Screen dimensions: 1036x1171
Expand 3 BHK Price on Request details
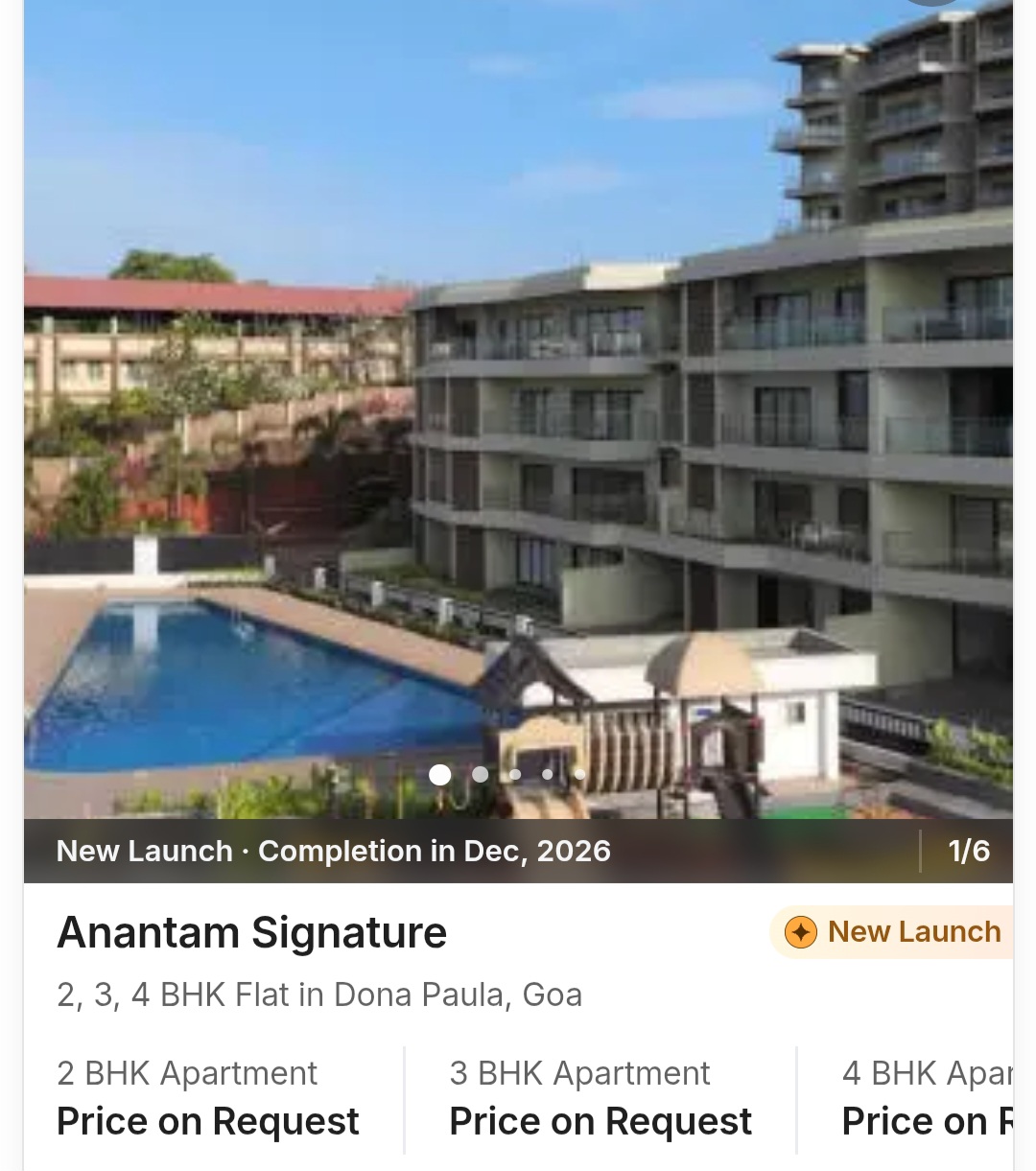(600, 1120)
